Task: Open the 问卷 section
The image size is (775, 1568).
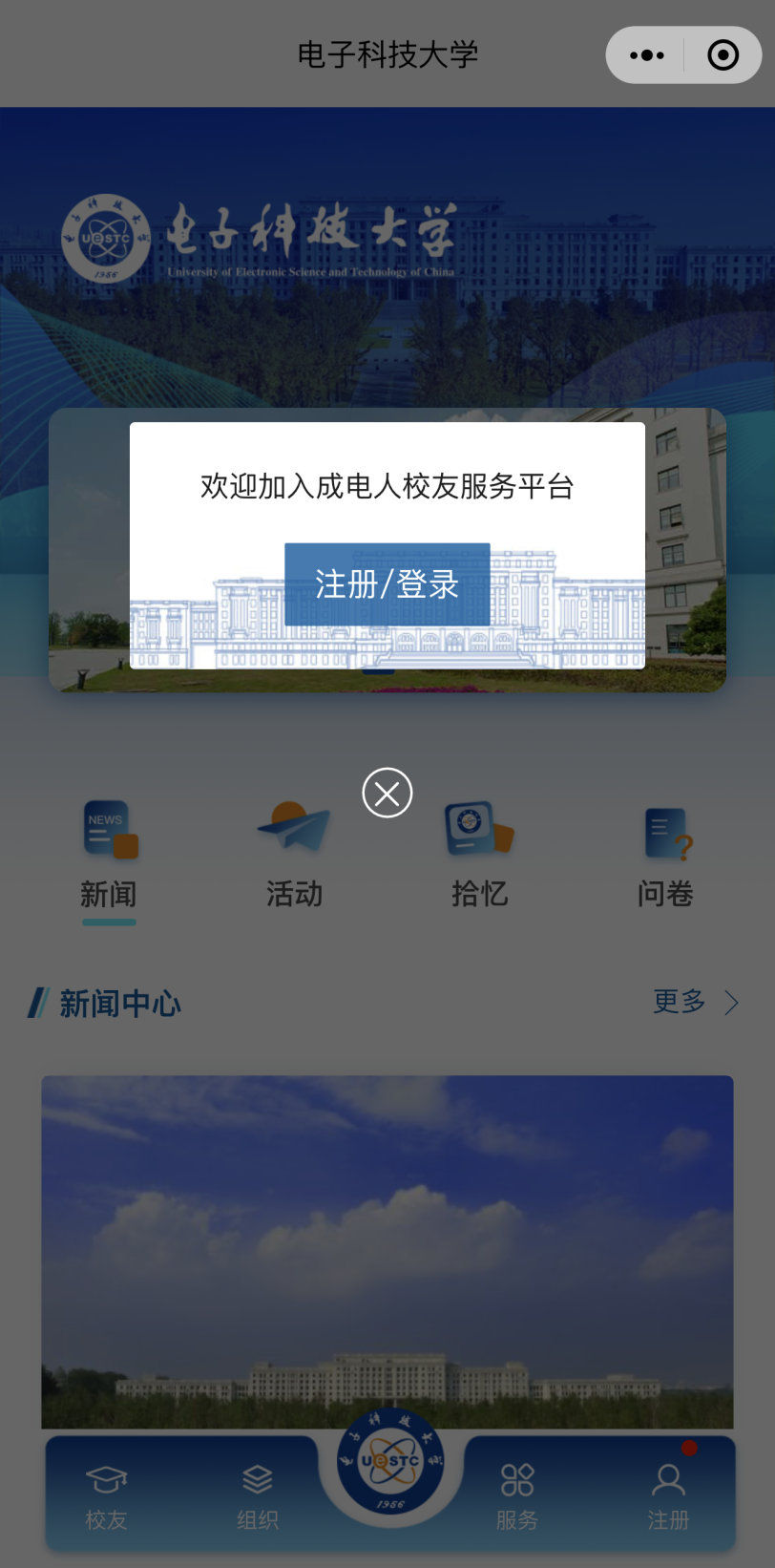Action: click(665, 855)
